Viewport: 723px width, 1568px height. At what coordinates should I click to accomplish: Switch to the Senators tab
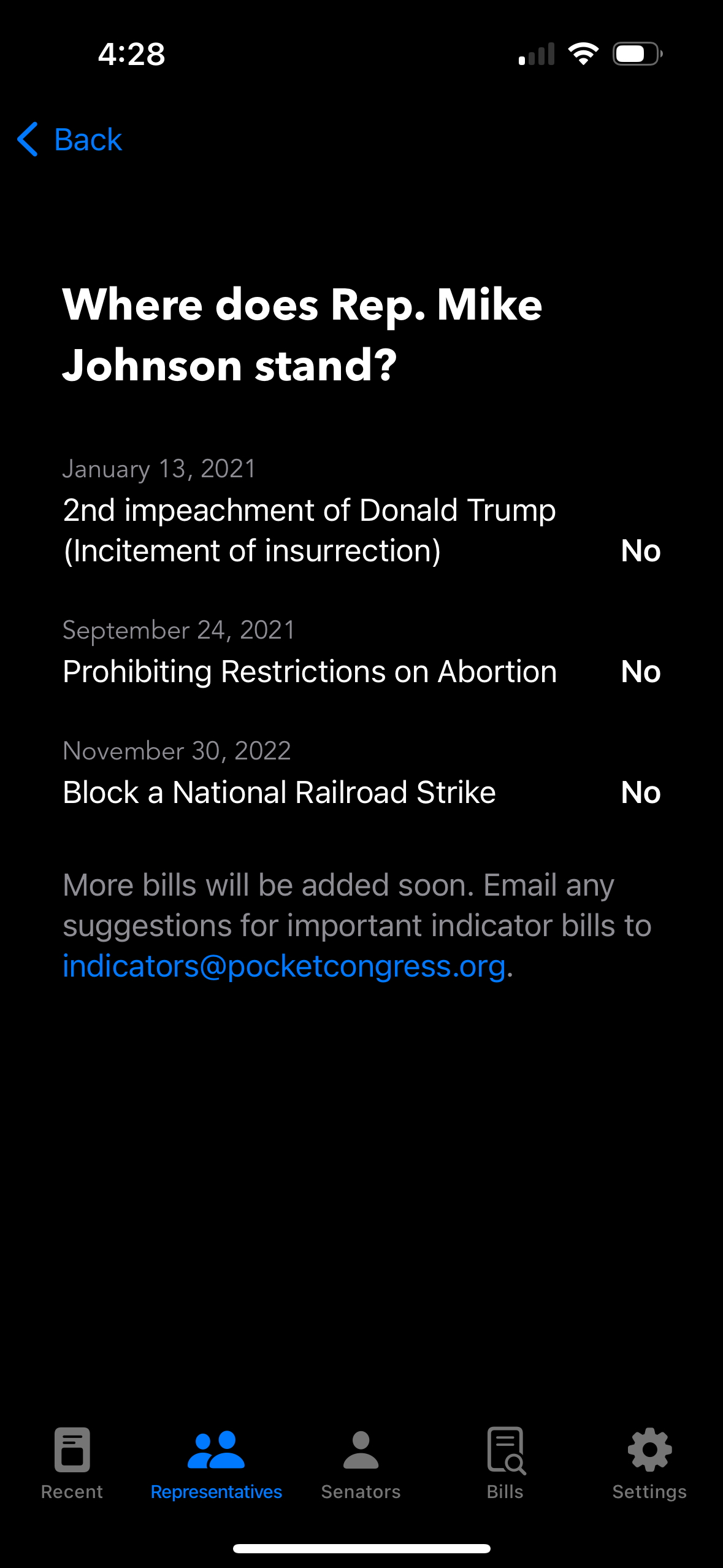[361, 1463]
